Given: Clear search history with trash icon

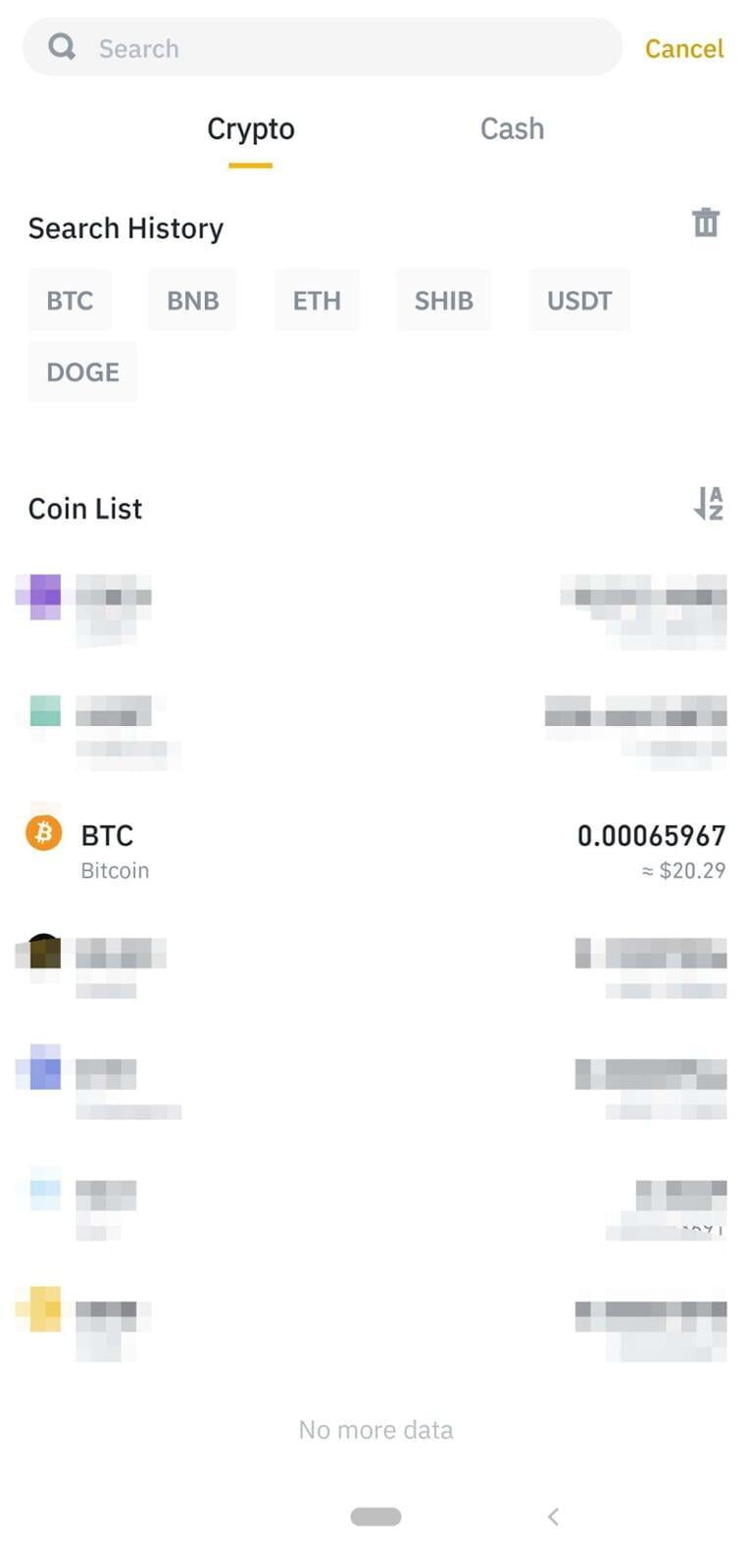Looking at the screenshot, I should point(706,223).
